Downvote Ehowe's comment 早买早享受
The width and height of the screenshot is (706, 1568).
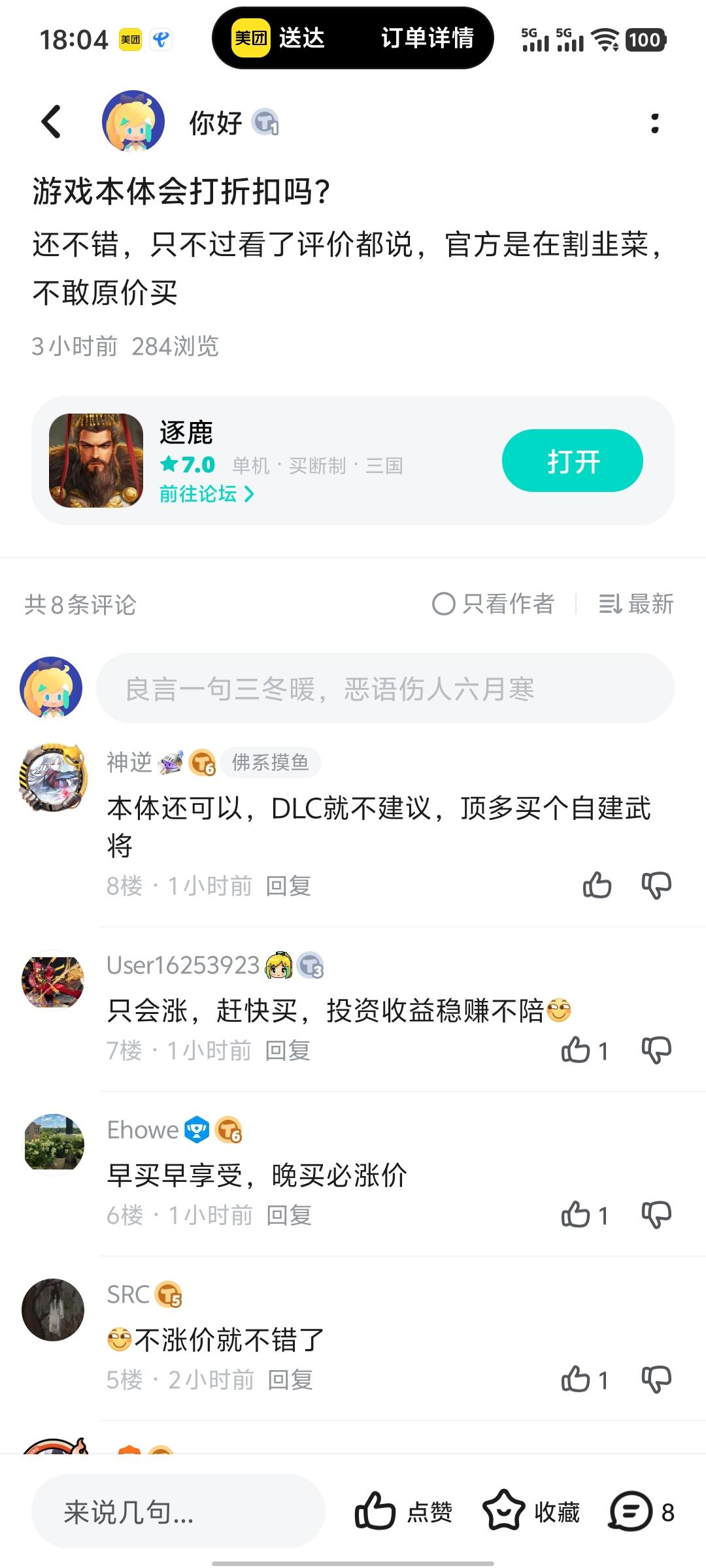coord(656,1215)
